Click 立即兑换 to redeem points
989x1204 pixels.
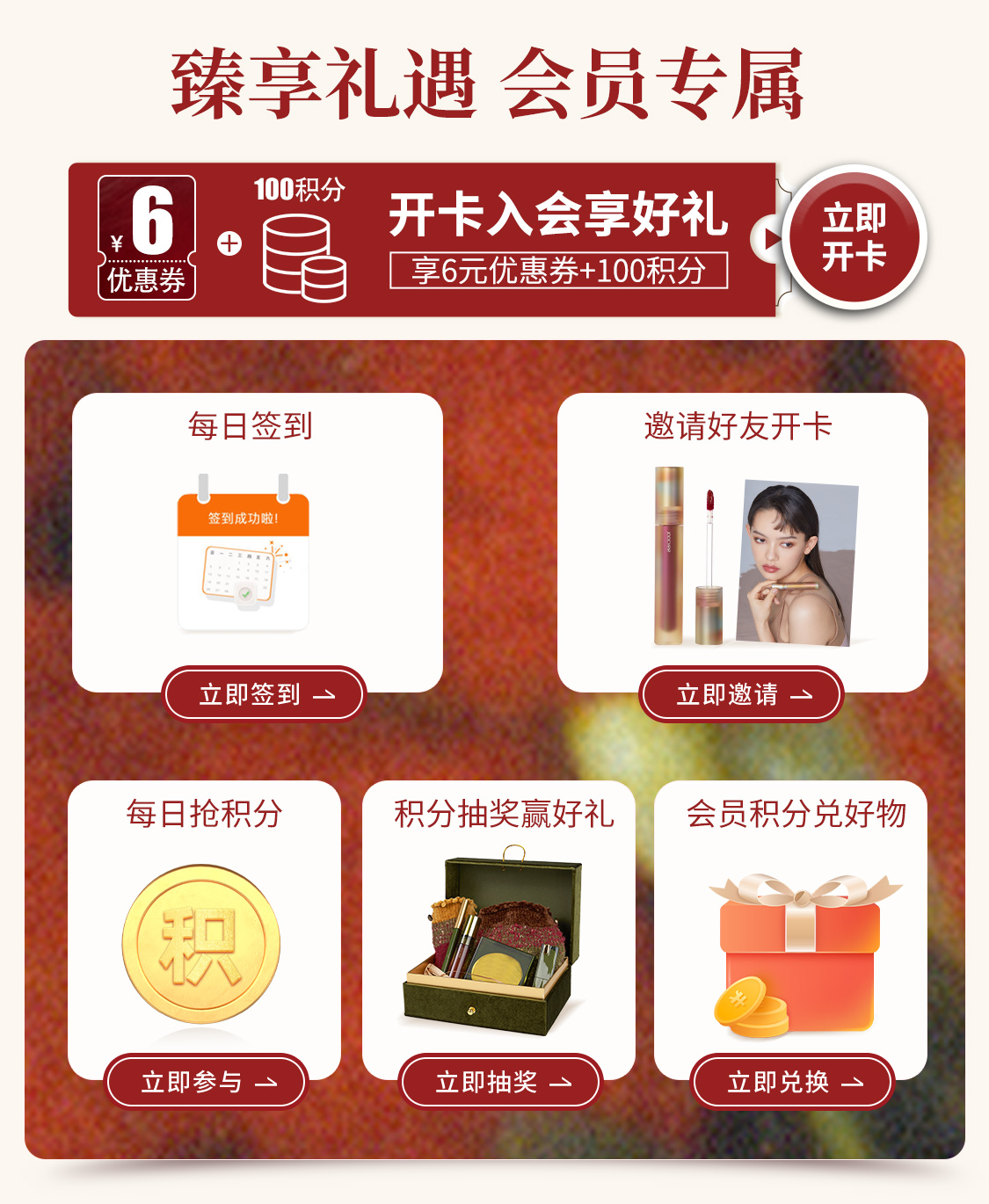point(791,1084)
